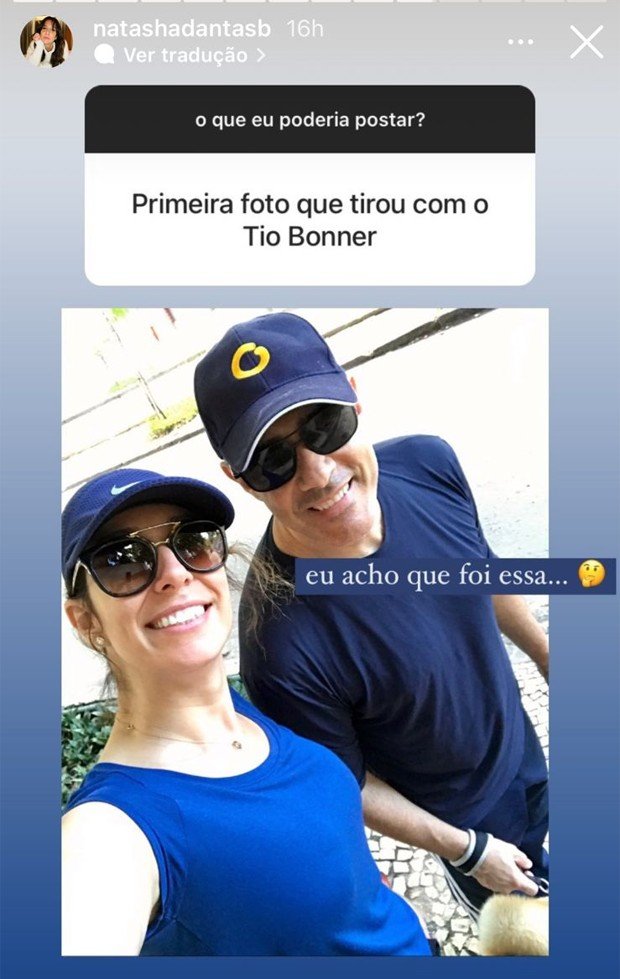Tap Ver tradução to translate story
The image size is (620, 979).
[185, 56]
